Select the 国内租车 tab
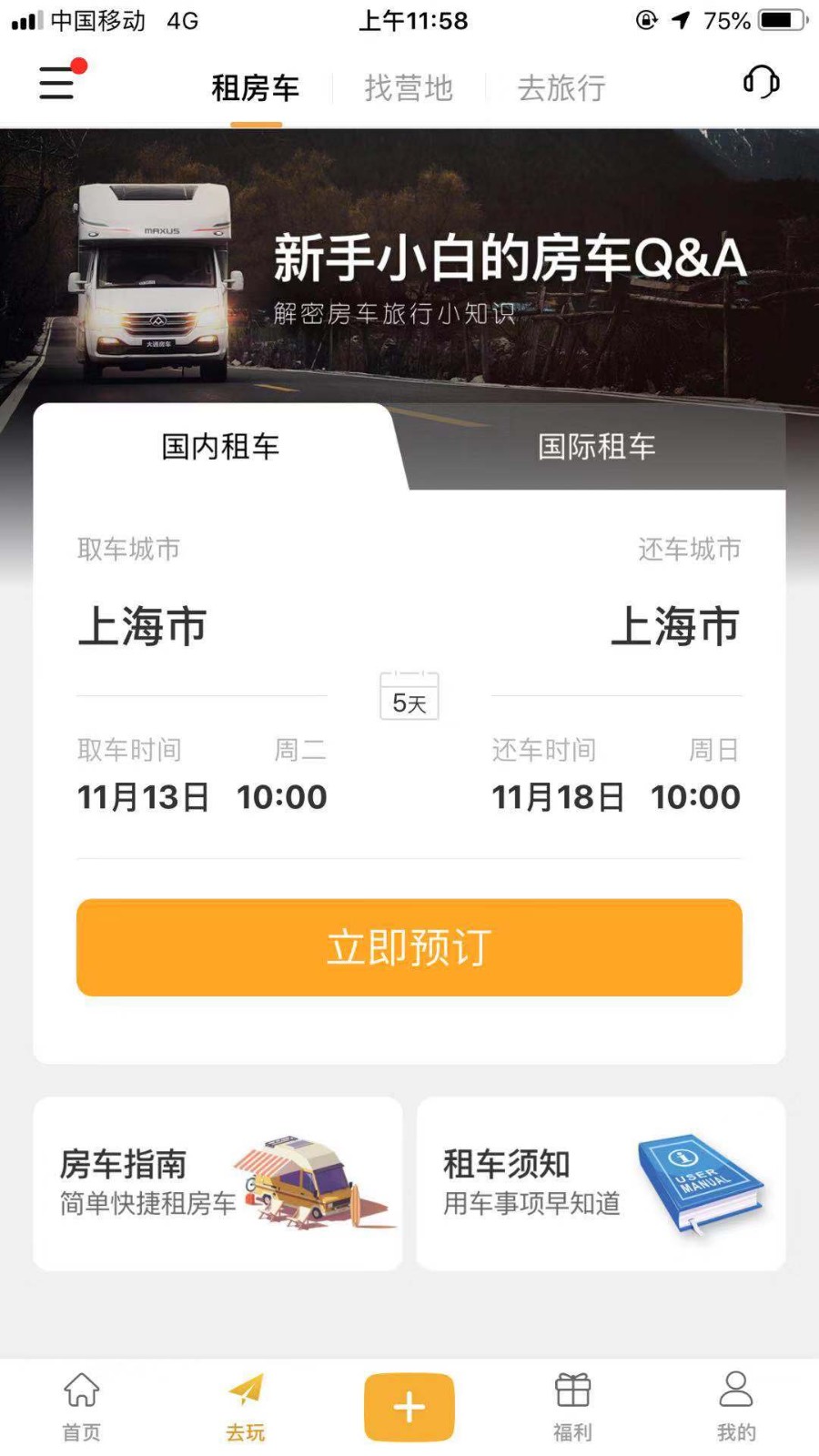 click(x=220, y=447)
